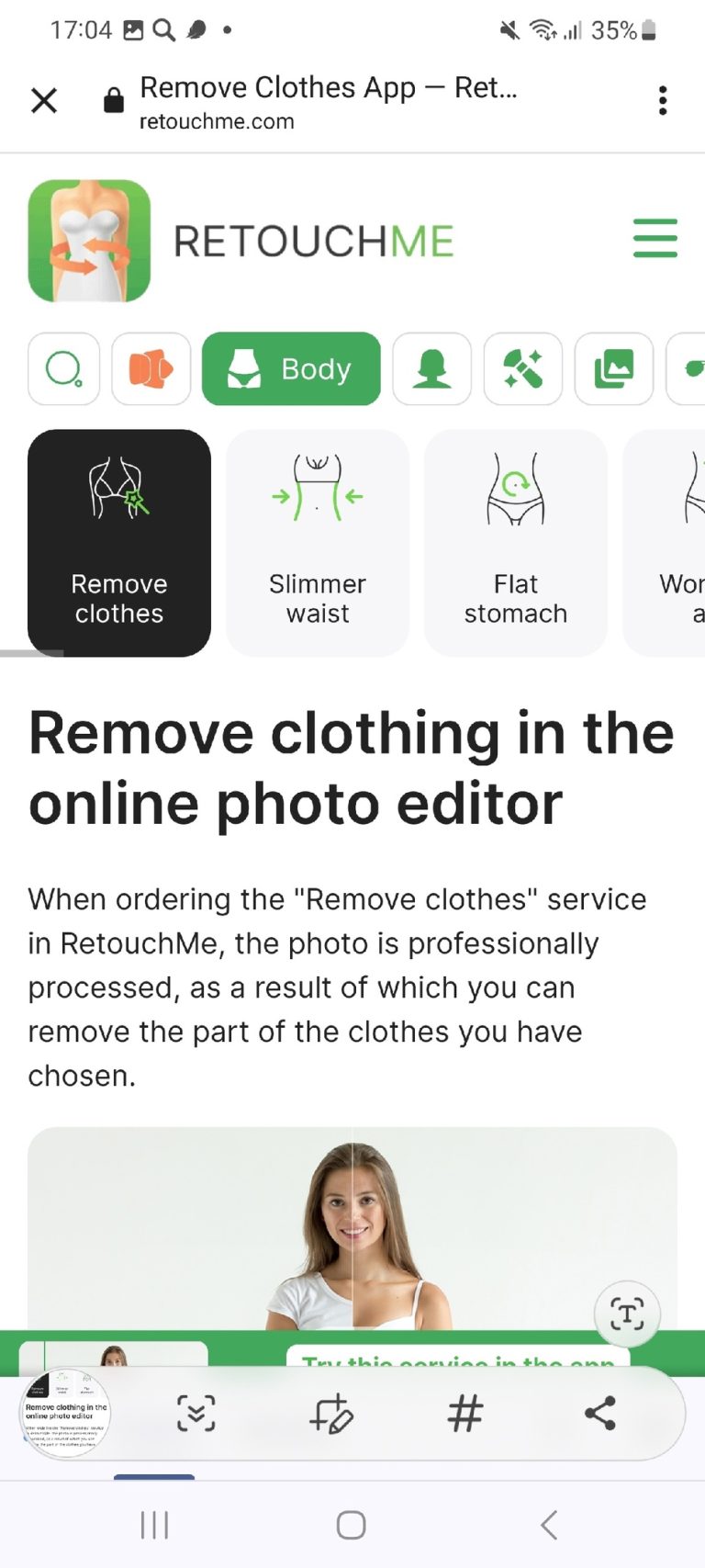Screen dimensions: 705x1568
Task: Select the orange shapes category chip
Action: (x=151, y=368)
